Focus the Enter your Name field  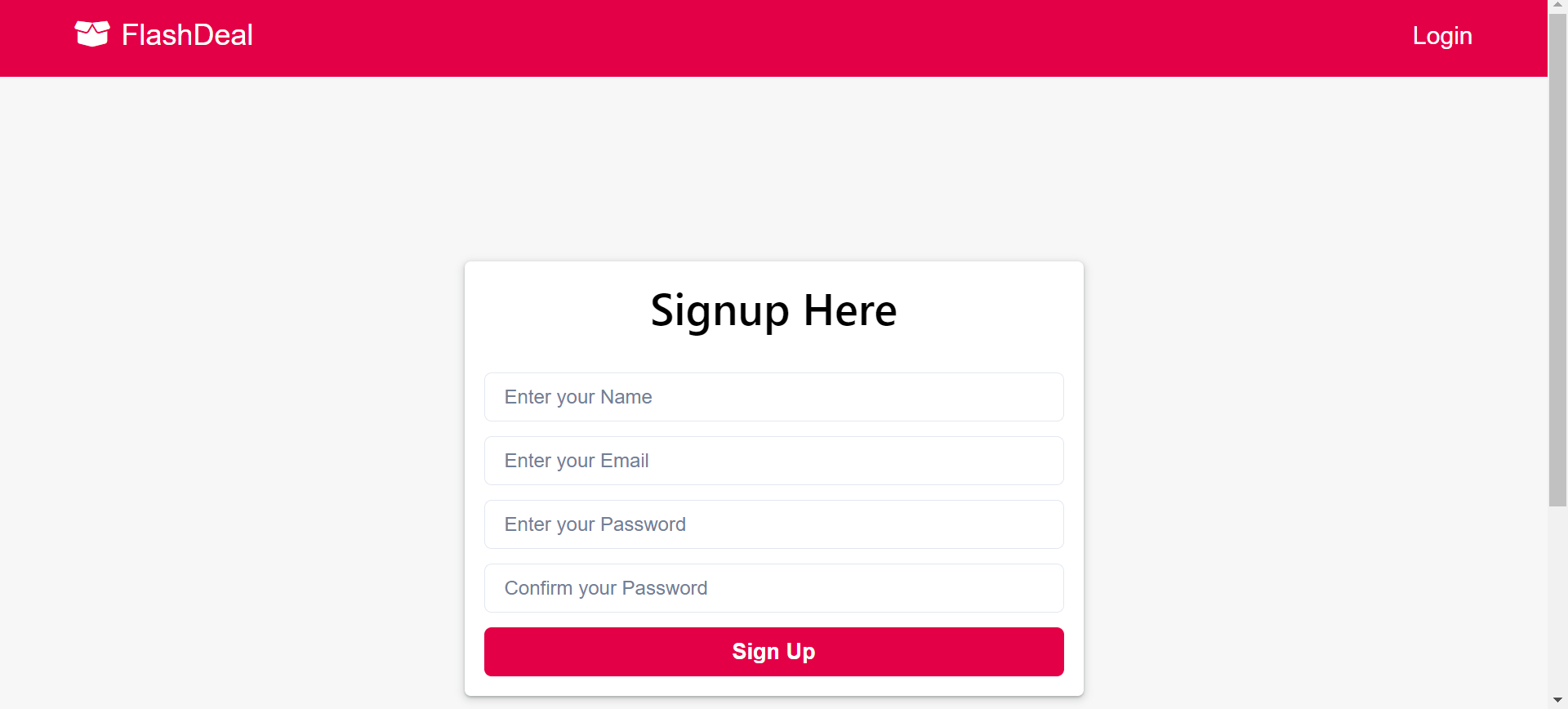(773, 397)
